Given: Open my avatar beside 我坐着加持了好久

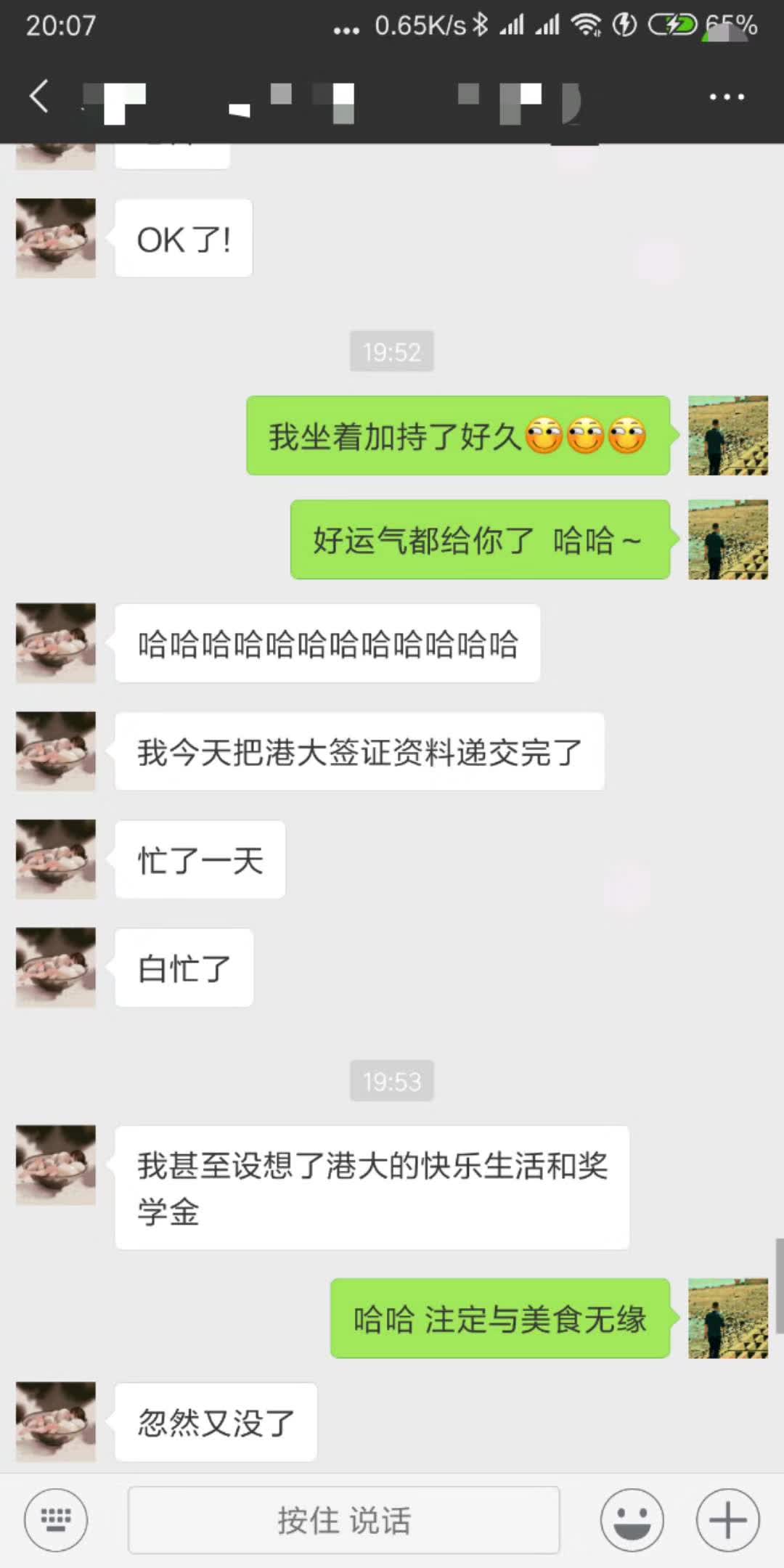Looking at the screenshot, I should [727, 436].
